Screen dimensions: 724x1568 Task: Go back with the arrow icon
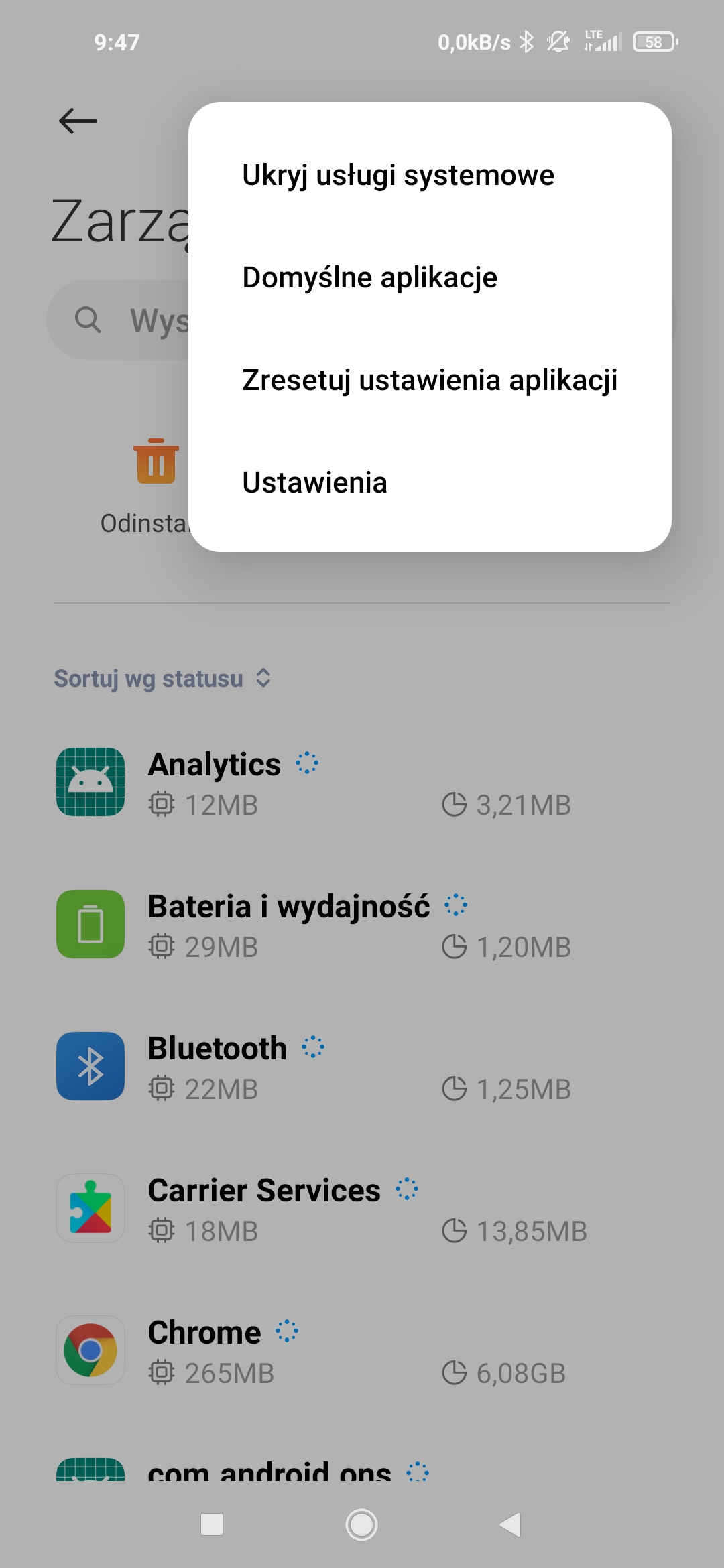(78, 121)
